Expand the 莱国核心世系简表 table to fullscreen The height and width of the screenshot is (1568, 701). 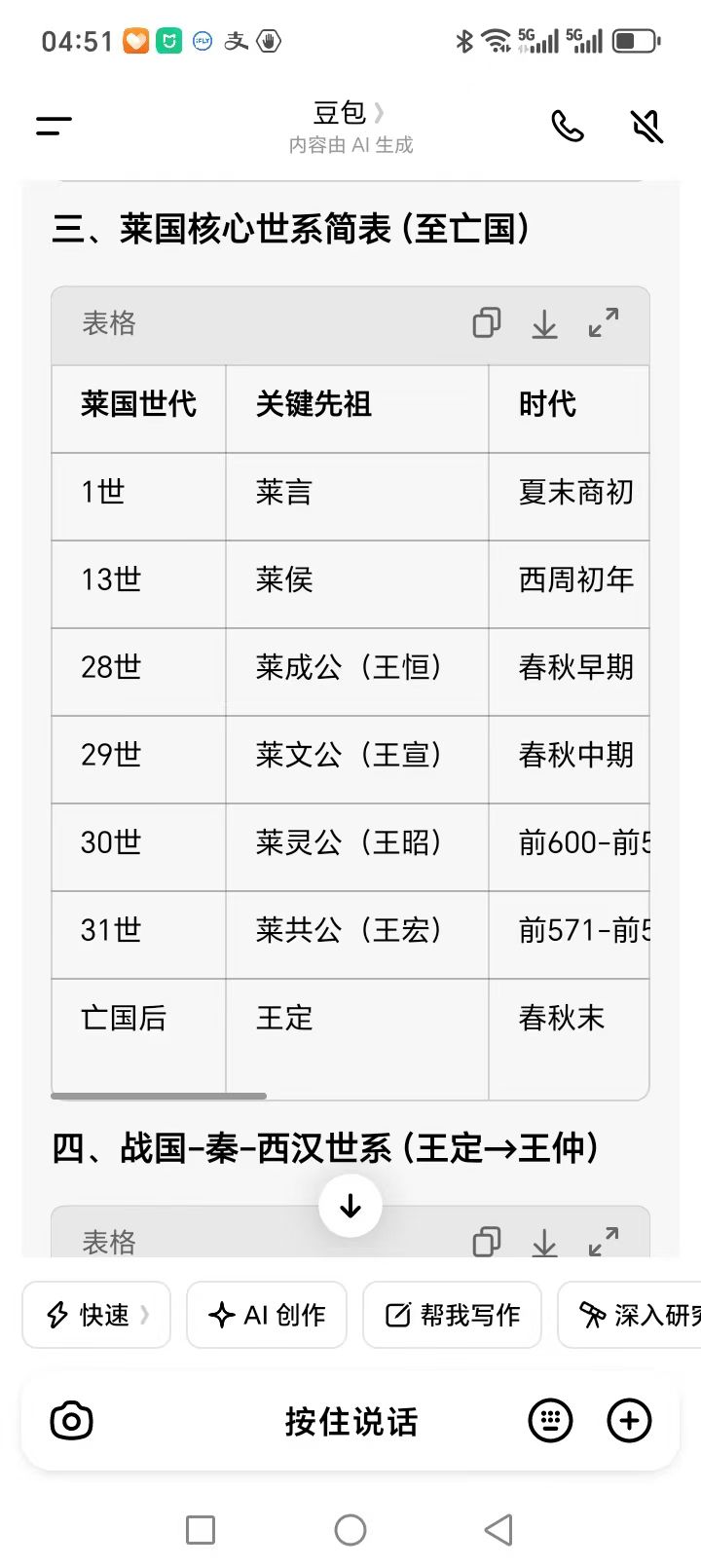tap(604, 323)
